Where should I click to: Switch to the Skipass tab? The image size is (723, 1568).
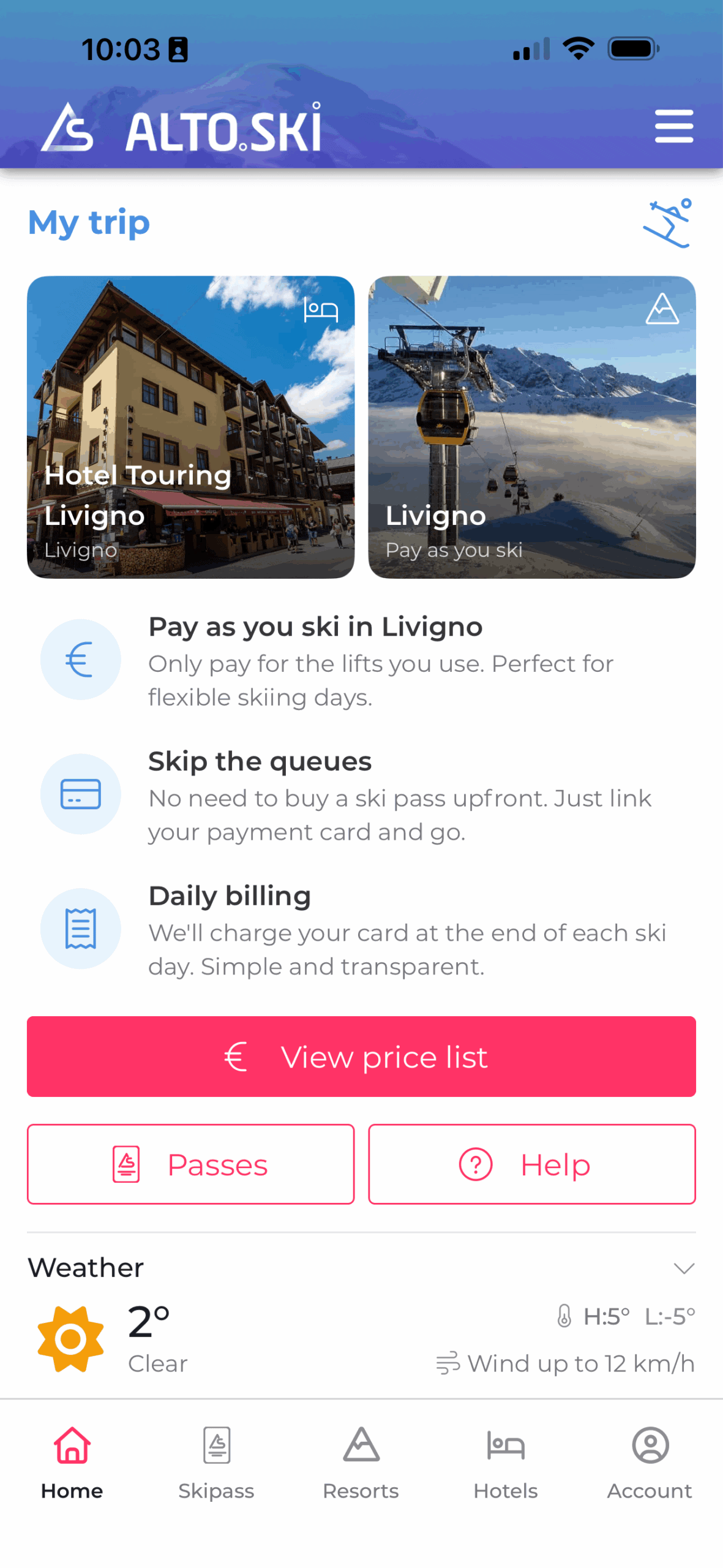217,1461
